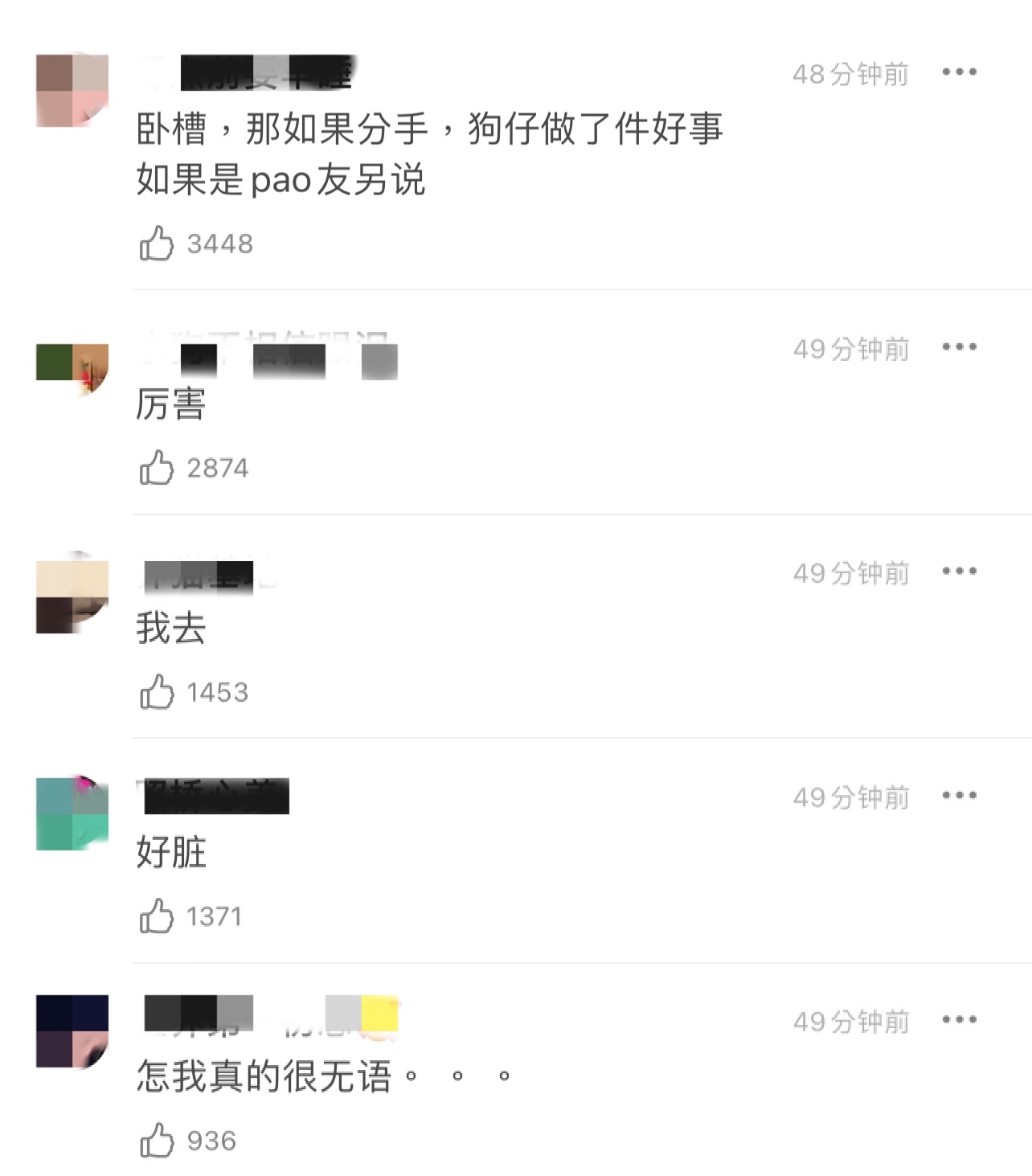This screenshot has width=1032, height=1176.
Task: Open more options for the 我去 comment
Action: (959, 572)
